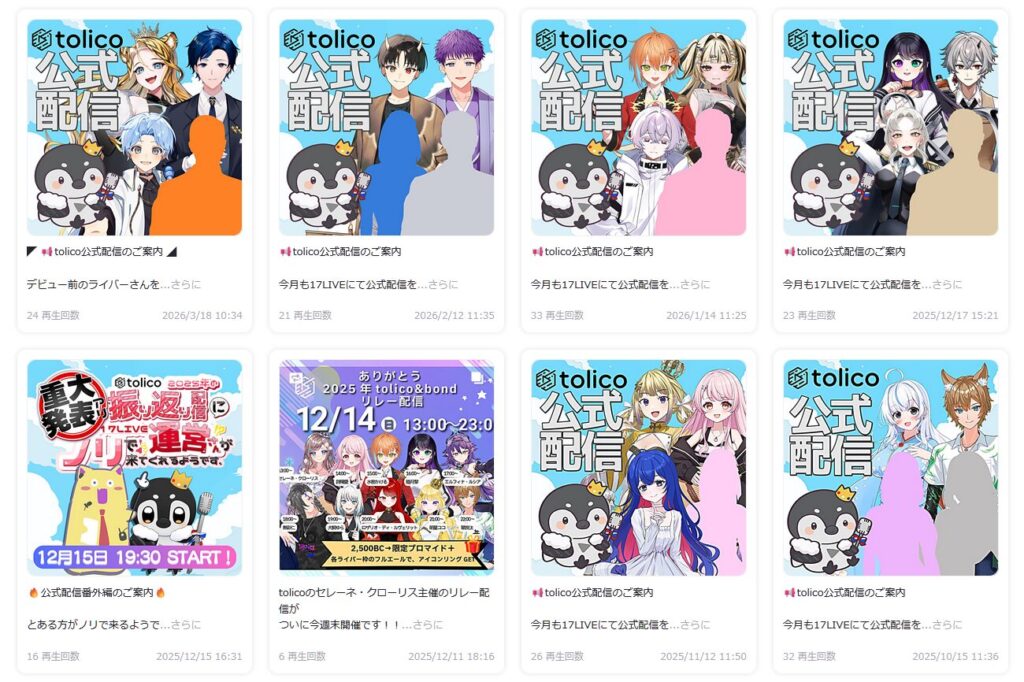This screenshot has width=1024, height=682.
Task: Open the post dated 2026/1/14 11:25
Action: pyautogui.click(x=638, y=127)
